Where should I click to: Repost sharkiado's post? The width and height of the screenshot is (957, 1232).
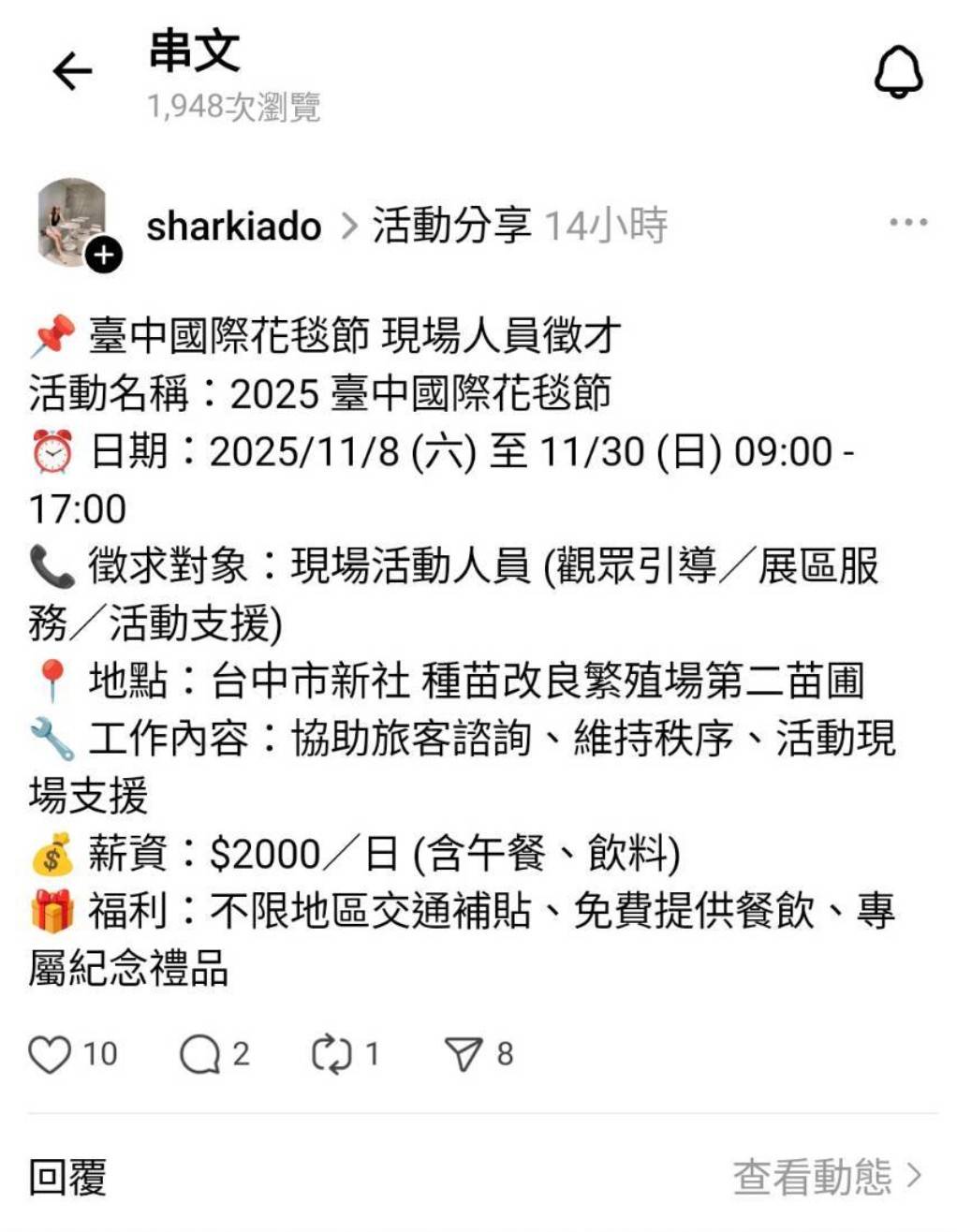pos(331,1054)
